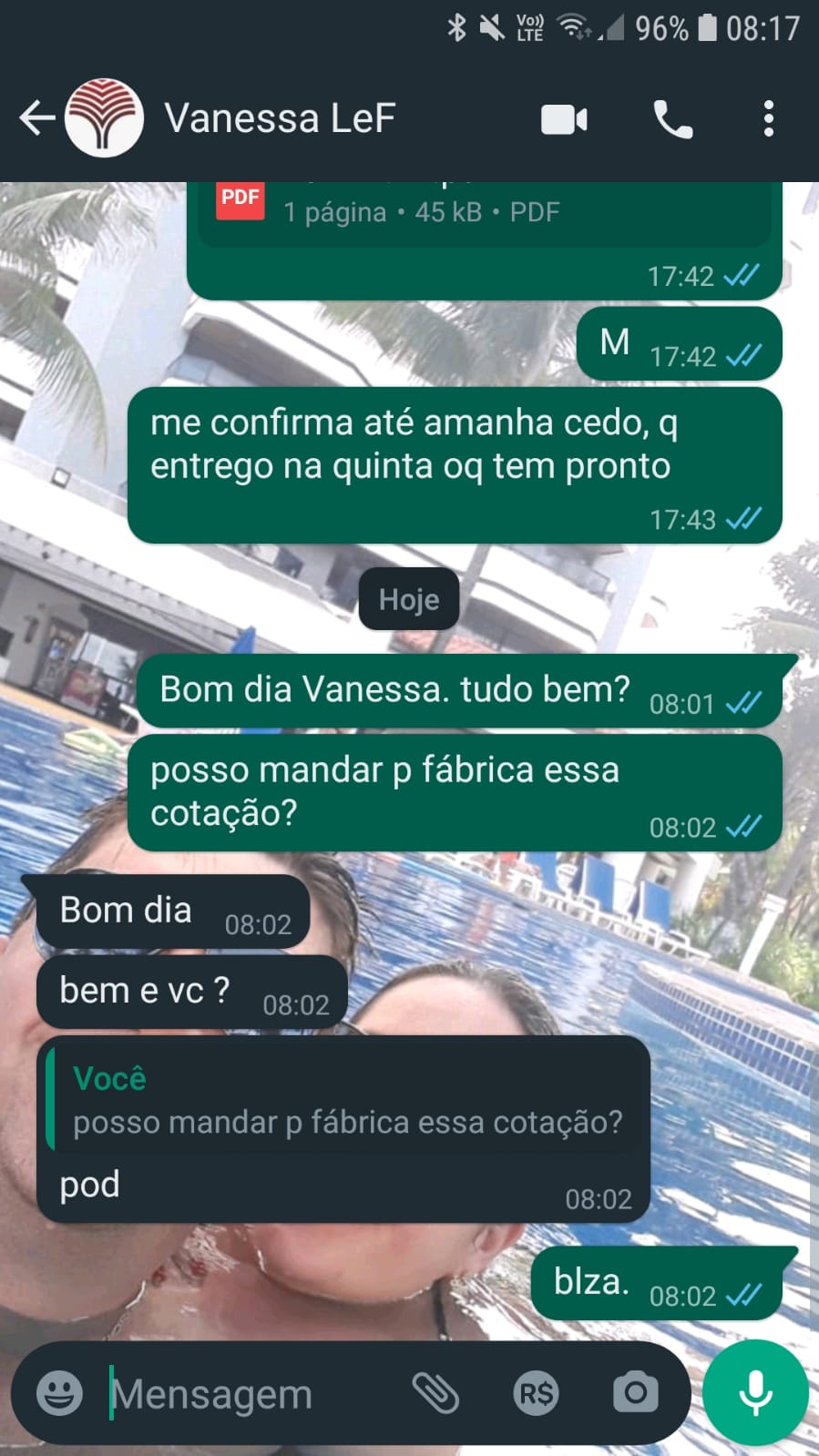Record a voice message with the microphone
Image resolution: width=819 pixels, height=1456 pixels.
[755, 1393]
